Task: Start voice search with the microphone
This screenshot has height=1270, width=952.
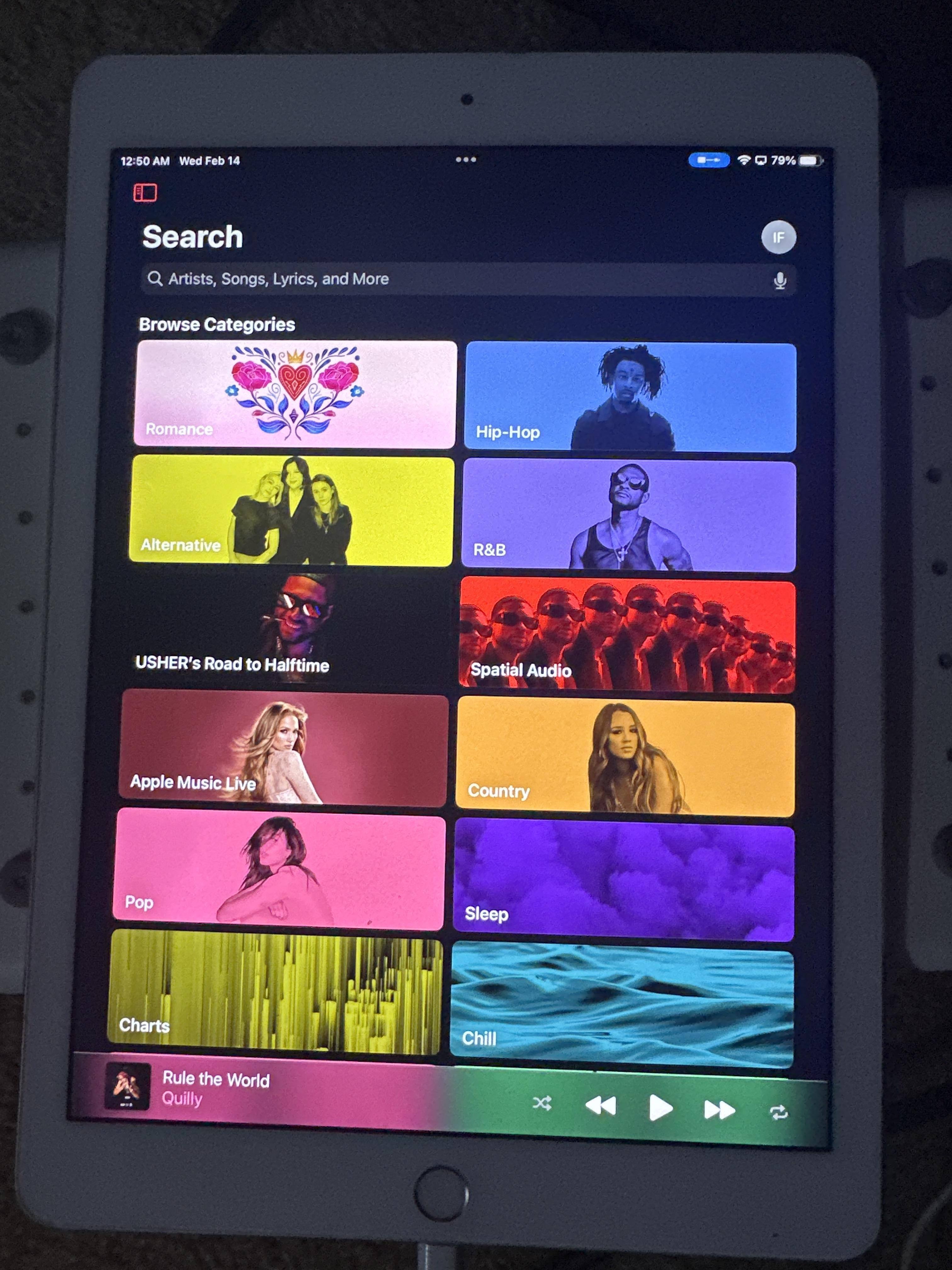Action: (779, 281)
